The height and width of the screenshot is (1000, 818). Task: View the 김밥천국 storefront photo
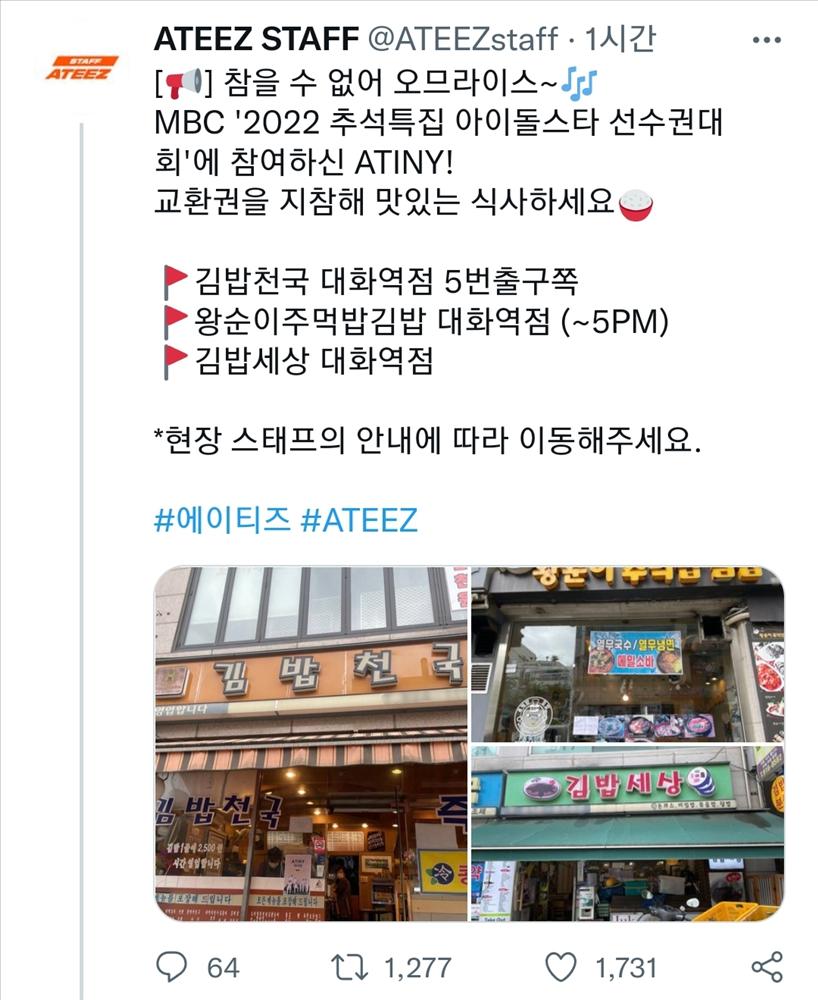[311, 743]
